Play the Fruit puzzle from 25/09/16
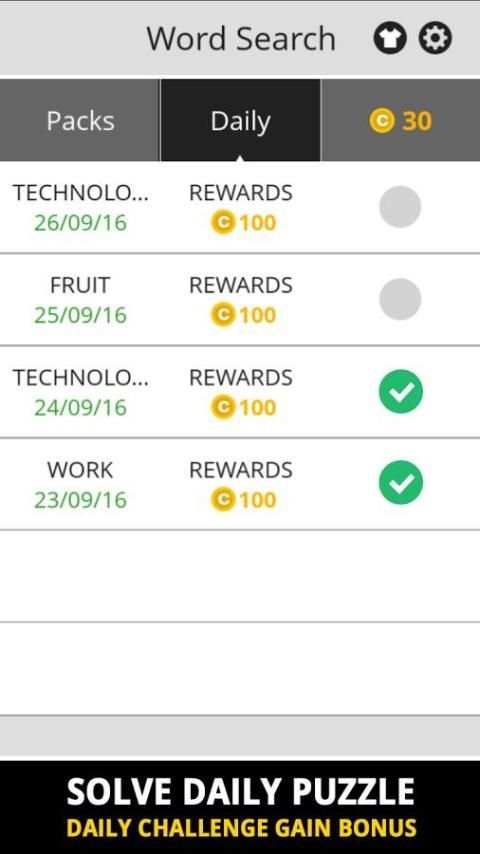480x854 pixels. pyautogui.click(x=240, y=300)
